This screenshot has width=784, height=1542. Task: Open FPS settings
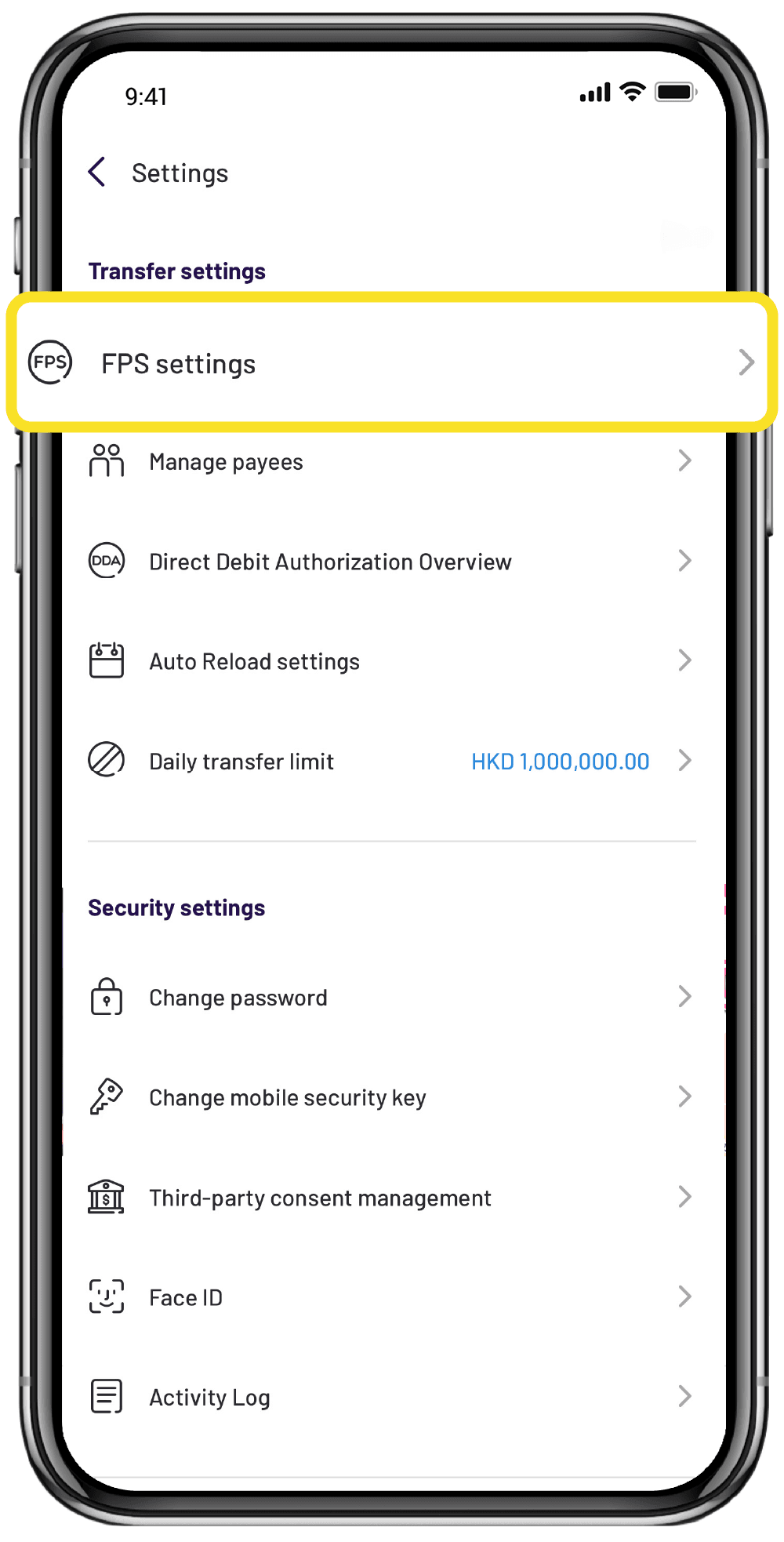pyautogui.click(x=390, y=364)
